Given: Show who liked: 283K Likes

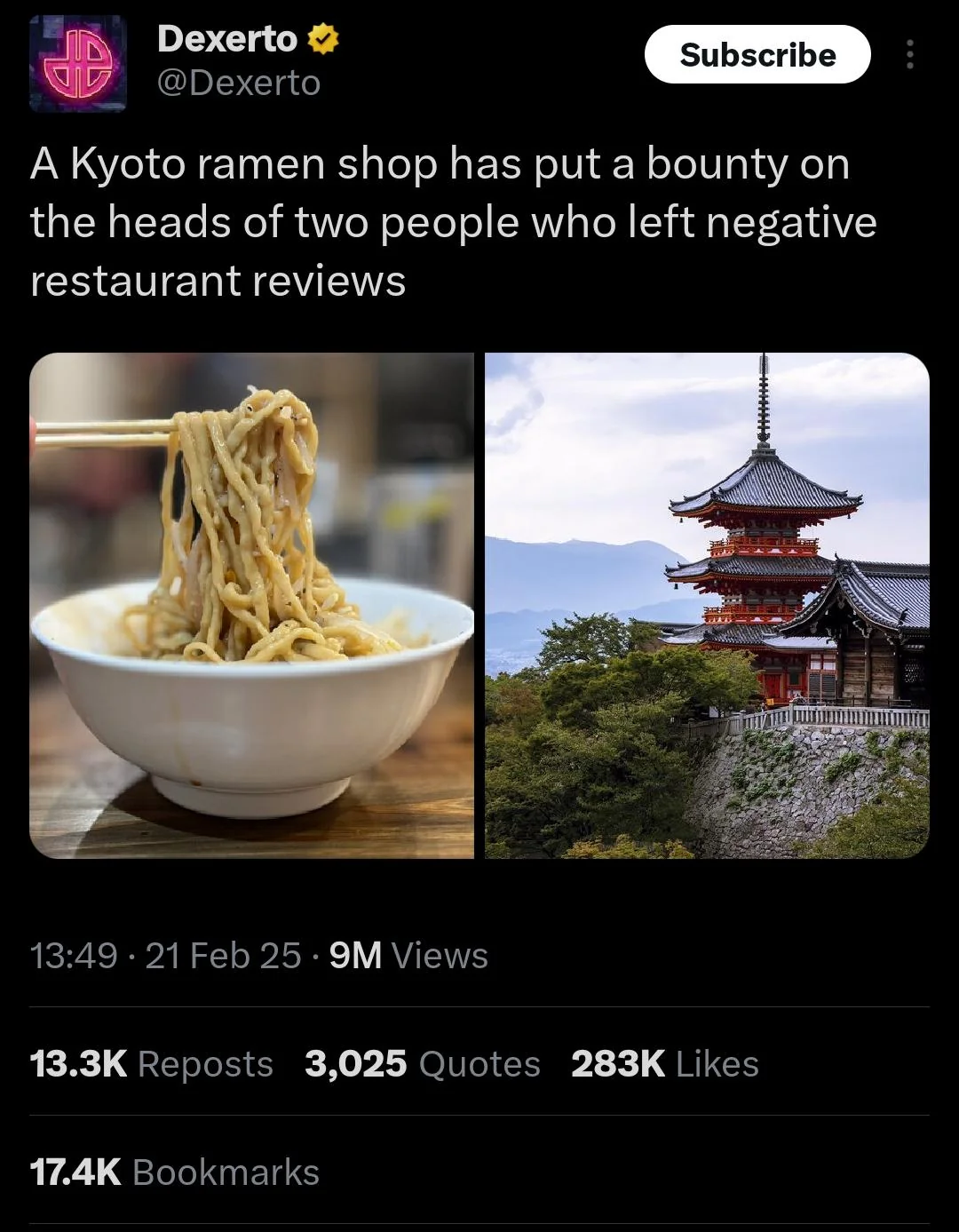Looking at the screenshot, I should tap(664, 1063).
